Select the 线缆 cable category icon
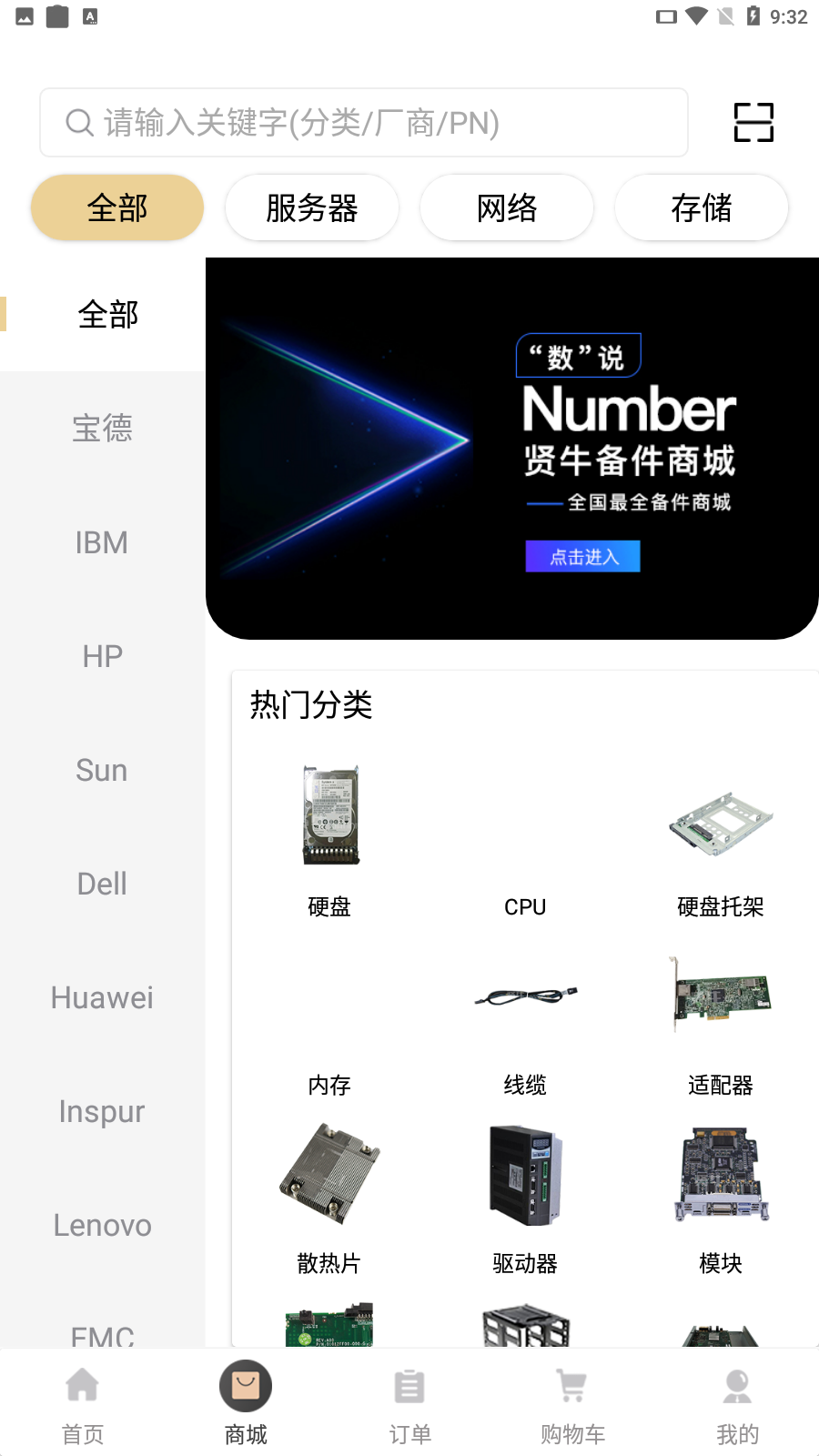The height and width of the screenshot is (1456, 819). click(525, 996)
